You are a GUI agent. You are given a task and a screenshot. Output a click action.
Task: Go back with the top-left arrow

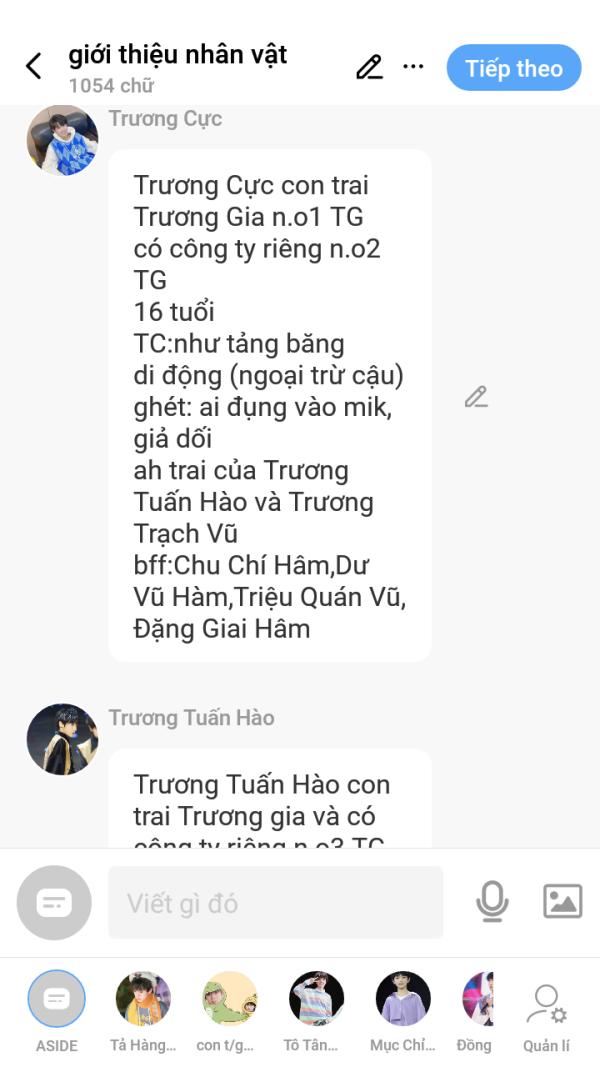33,67
